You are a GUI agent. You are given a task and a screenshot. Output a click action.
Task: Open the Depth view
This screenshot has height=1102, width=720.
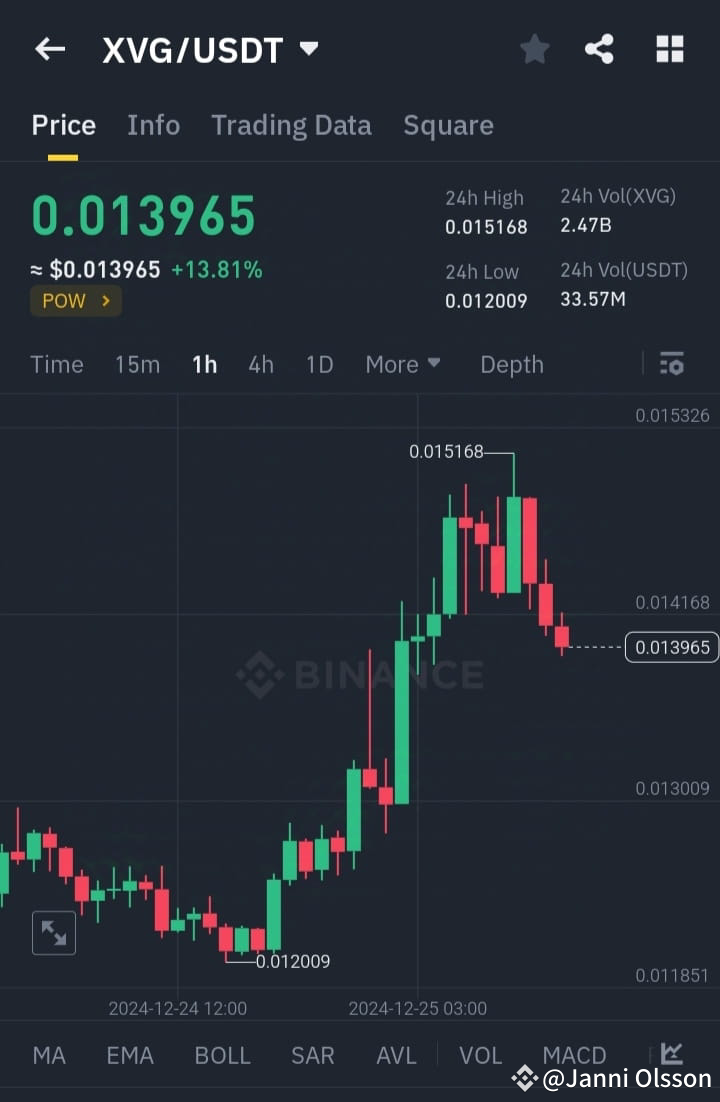click(x=512, y=365)
